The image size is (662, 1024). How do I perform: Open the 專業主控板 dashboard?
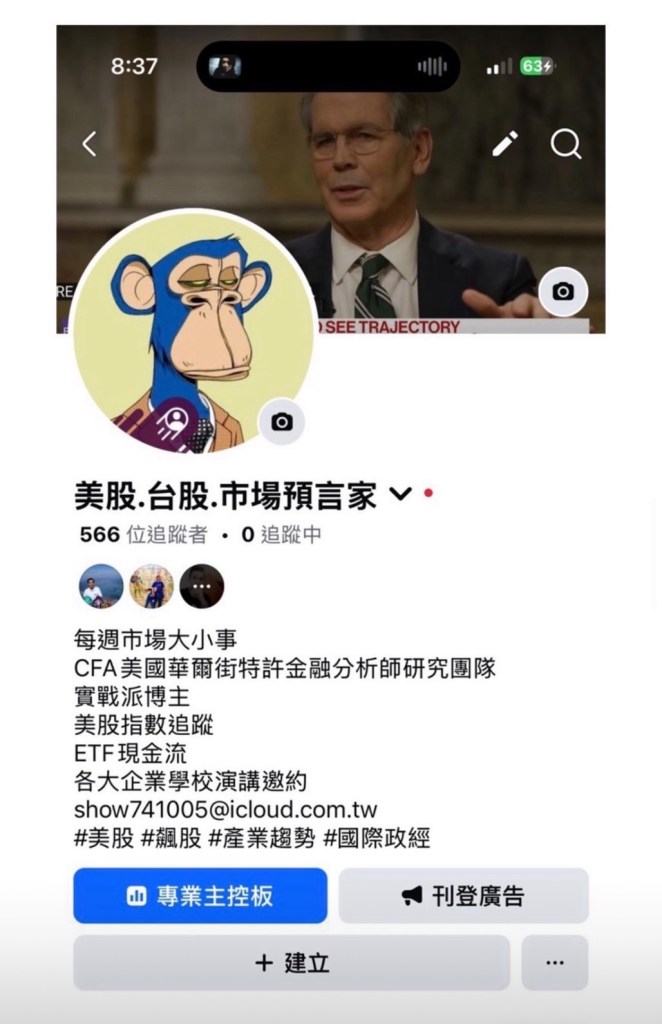coord(200,895)
